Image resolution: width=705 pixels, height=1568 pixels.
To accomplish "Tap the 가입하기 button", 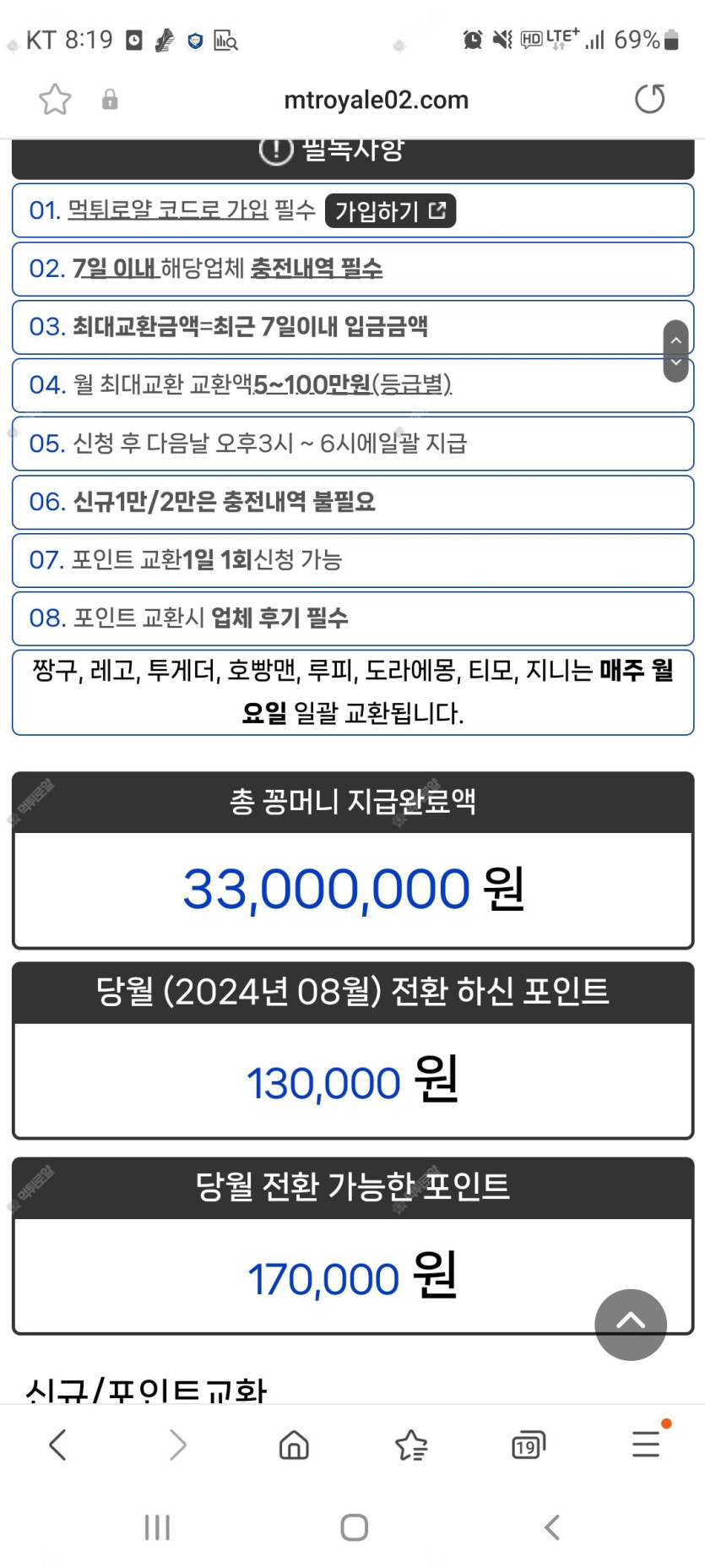I will pyautogui.click(x=390, y=210).
